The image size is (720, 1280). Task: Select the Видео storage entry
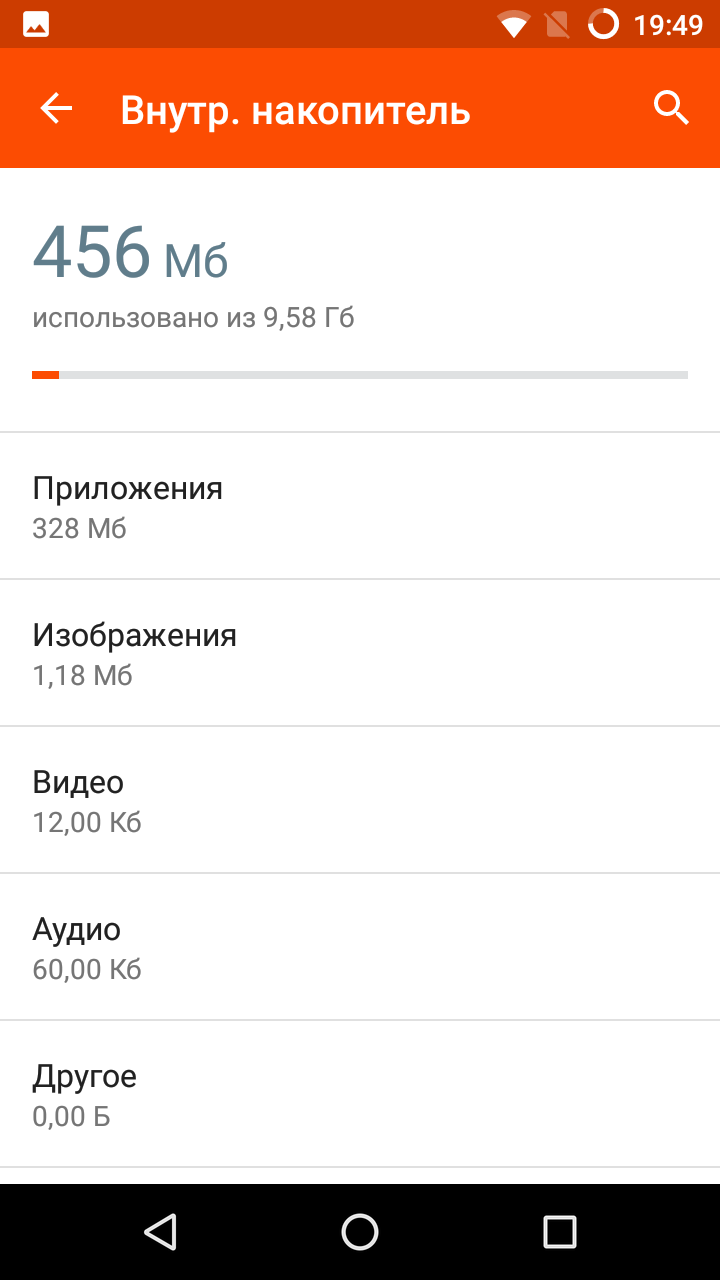[x=360, y=800]
